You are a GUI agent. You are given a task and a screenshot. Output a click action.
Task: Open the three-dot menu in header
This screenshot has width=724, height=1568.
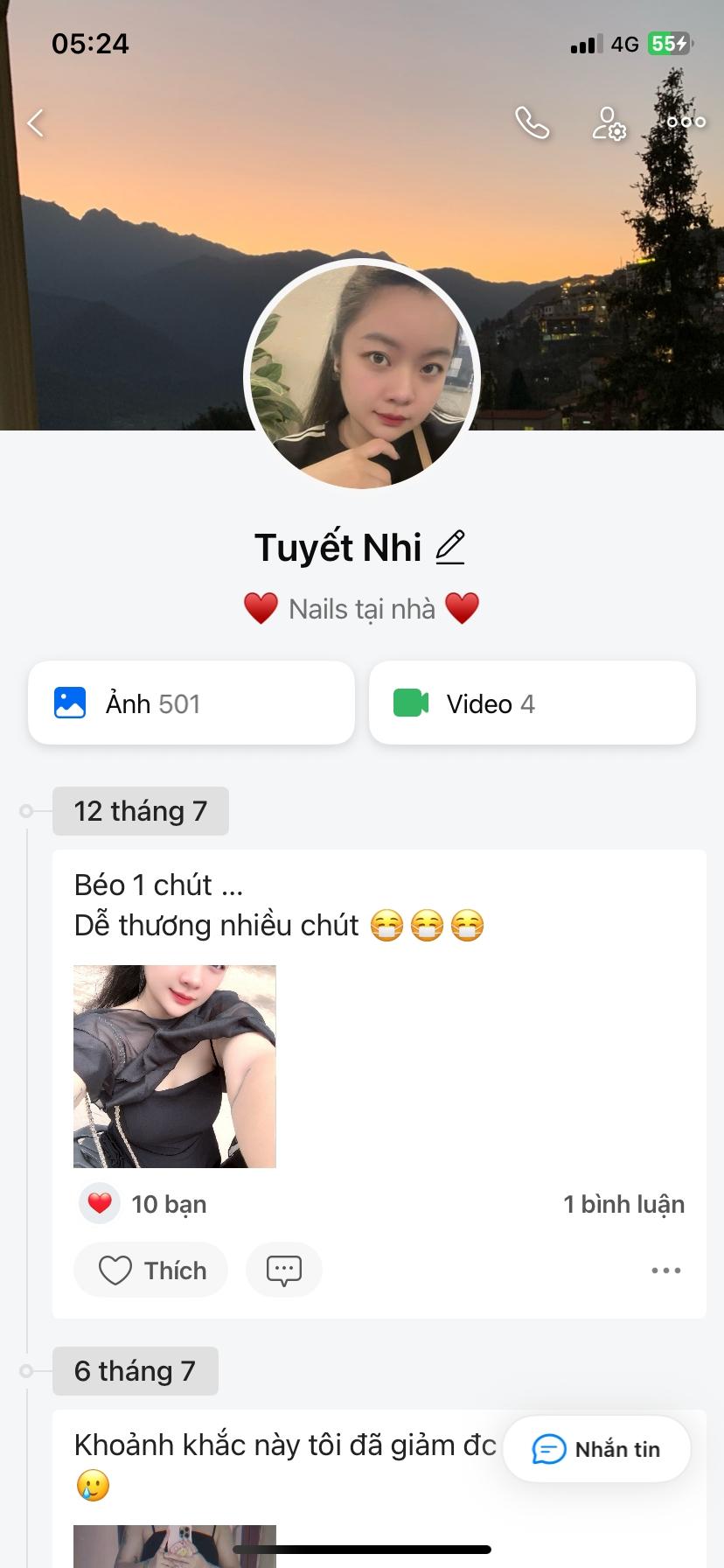pos(686,122)
